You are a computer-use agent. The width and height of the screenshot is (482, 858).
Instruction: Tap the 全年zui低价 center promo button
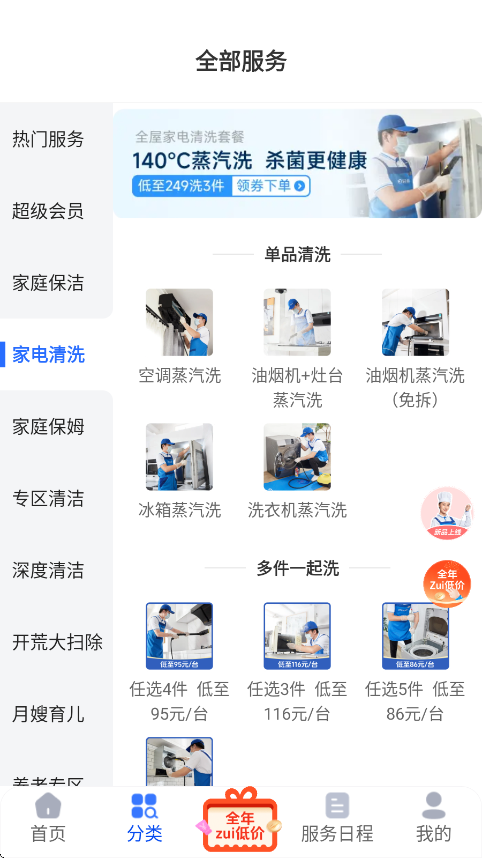240,820
